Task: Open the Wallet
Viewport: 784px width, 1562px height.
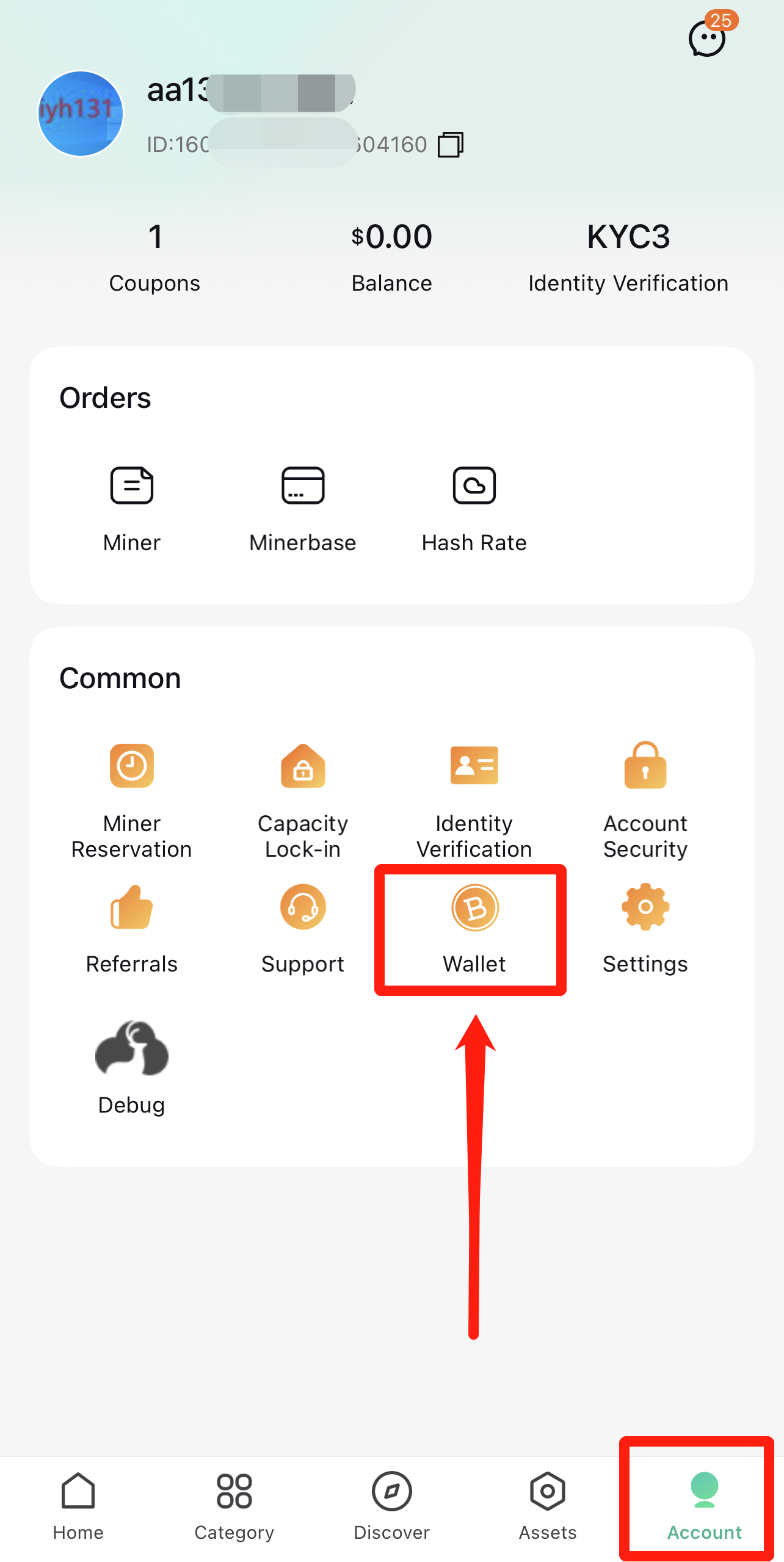Action: tap(474, 929)
